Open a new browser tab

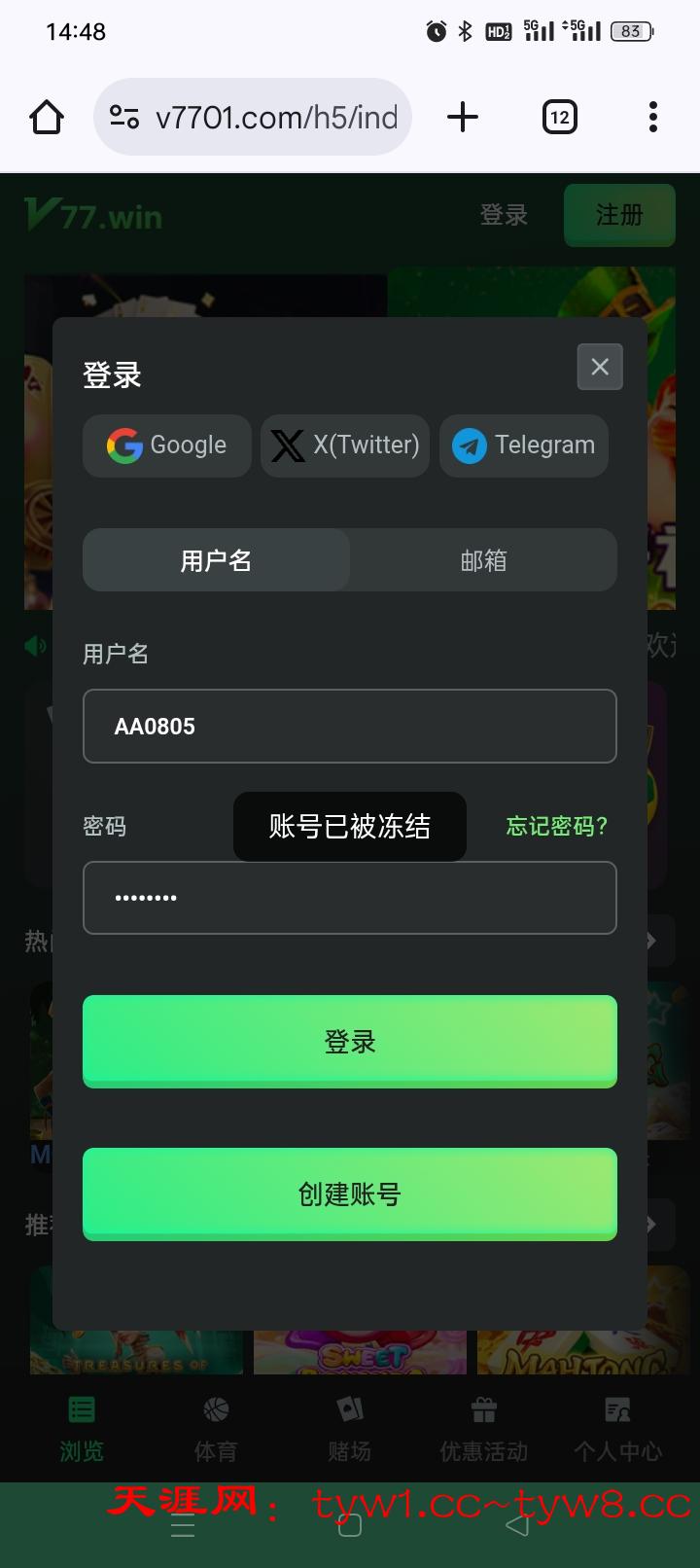[463, 118]
